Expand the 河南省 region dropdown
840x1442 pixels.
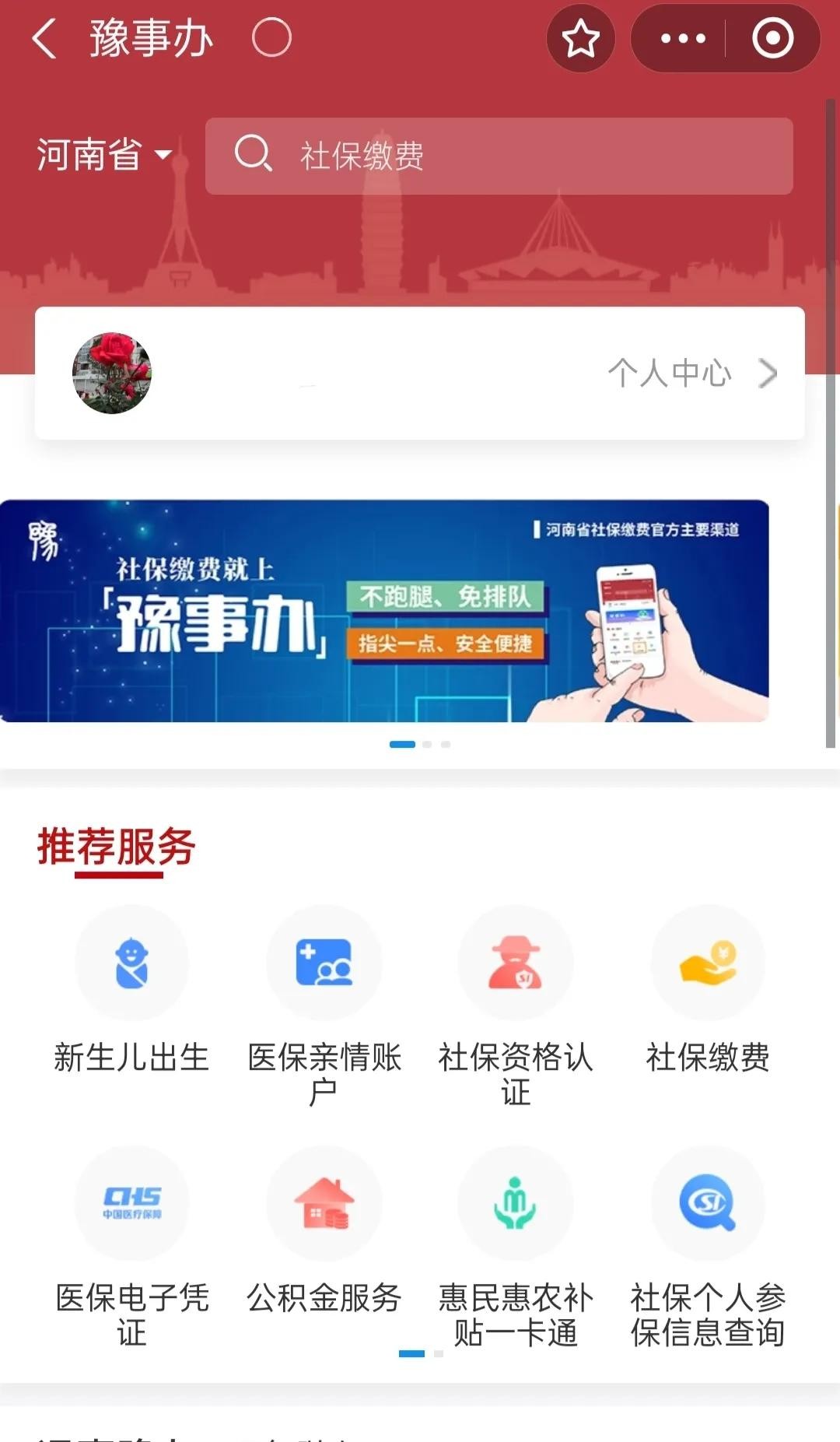pos(104,155)
